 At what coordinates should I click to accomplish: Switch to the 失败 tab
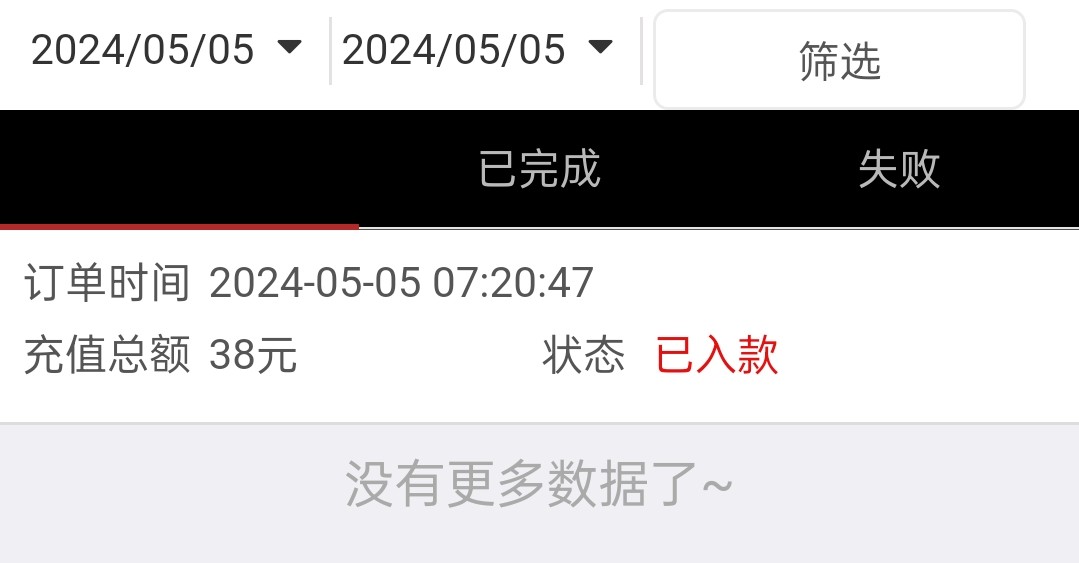click(x=898, y=169)
